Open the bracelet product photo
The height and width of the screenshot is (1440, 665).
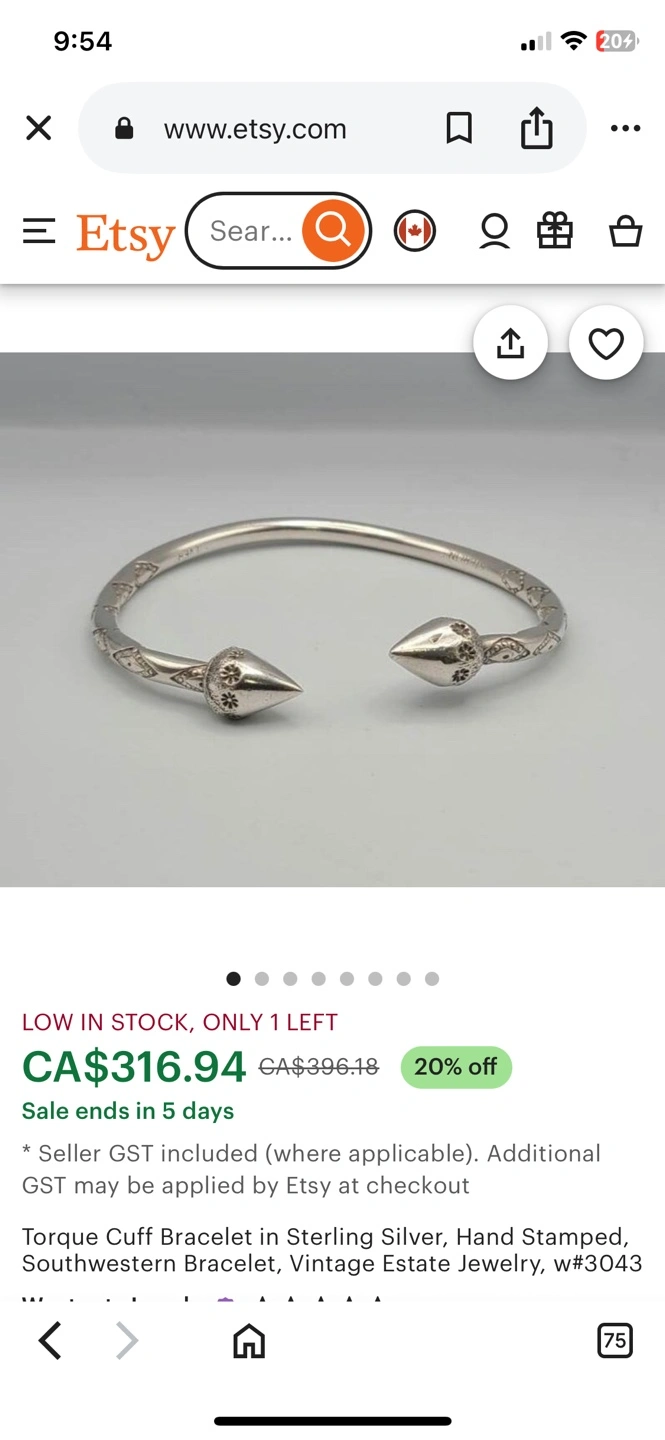332,620
